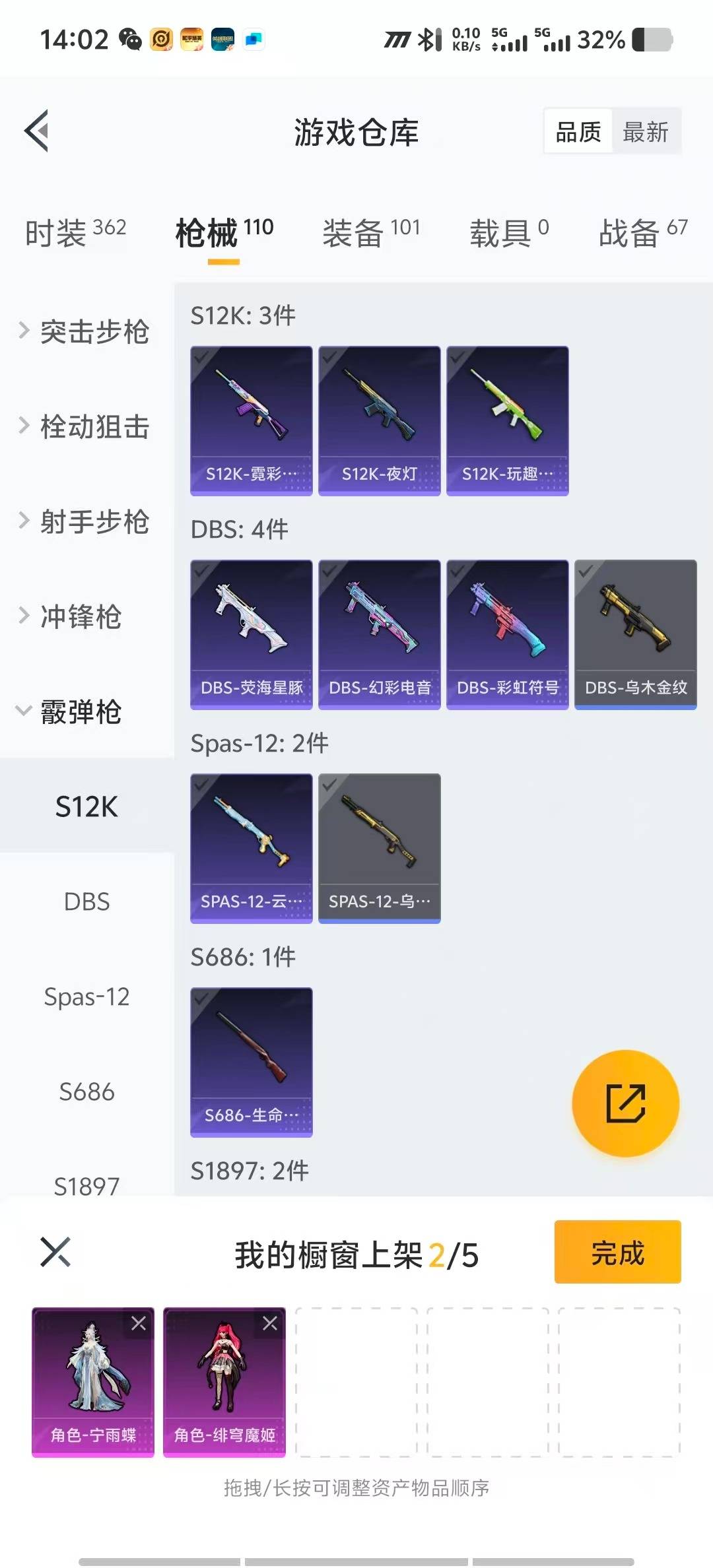The height and width of the screenshot is (1568, 713).
Task: Confirm showcase with 完成 button
Action: click(617, 1252)
